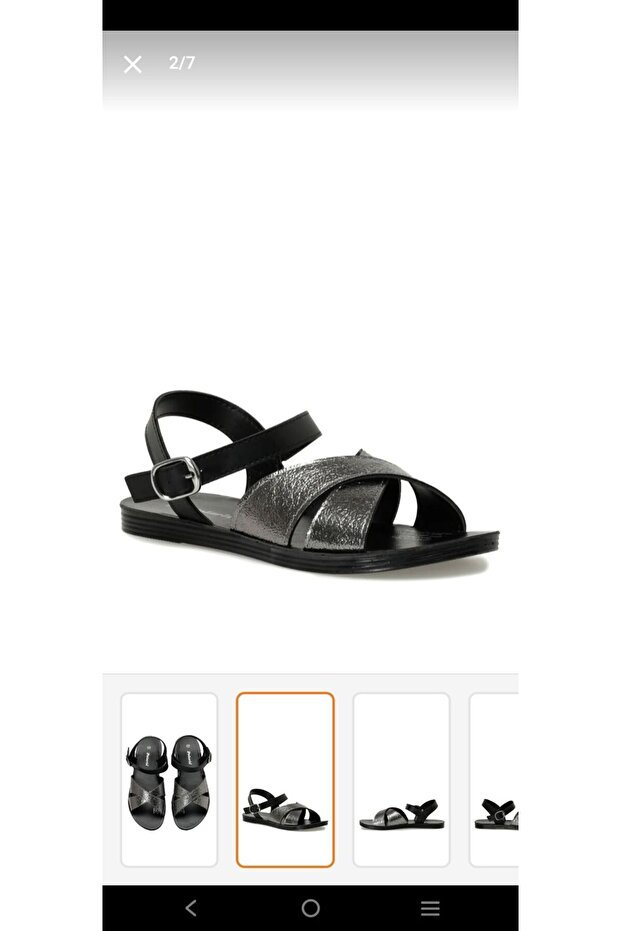Open the recent apps menu
The height and width of the screenshot is (931, 621).
point(430,908)
